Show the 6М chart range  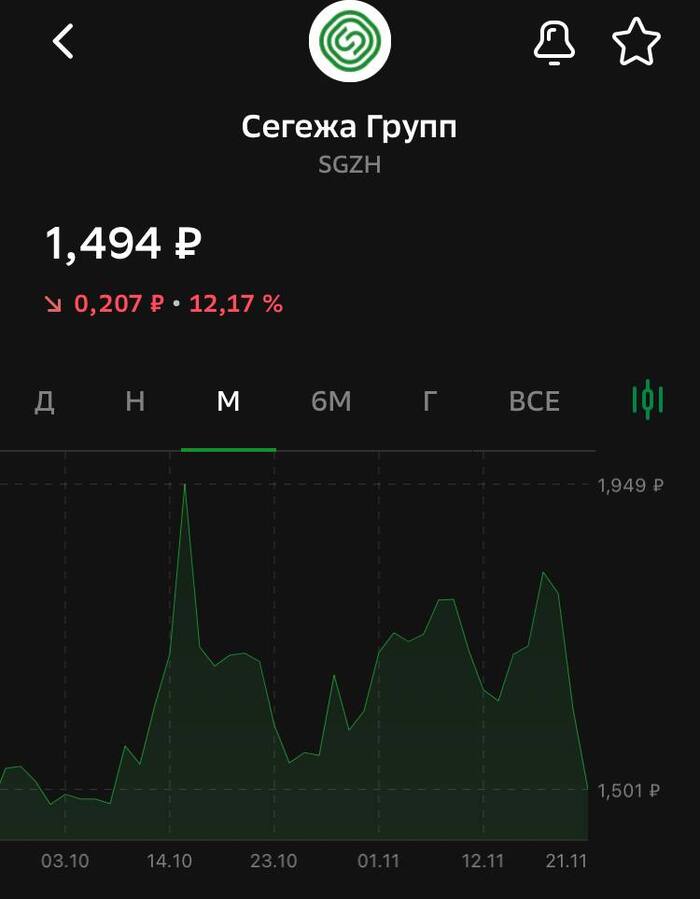[x=331, y=402]
